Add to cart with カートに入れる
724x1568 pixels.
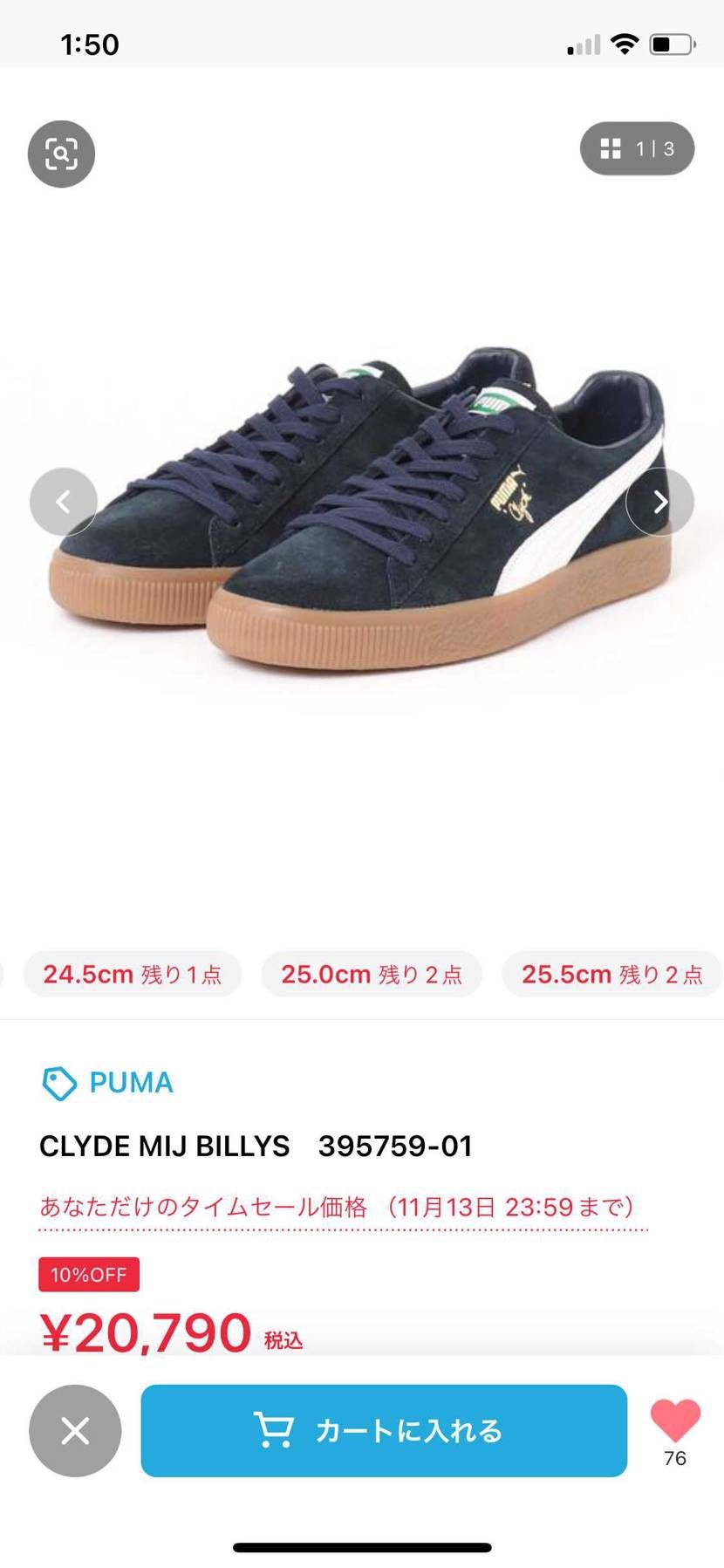point(384,1431)
